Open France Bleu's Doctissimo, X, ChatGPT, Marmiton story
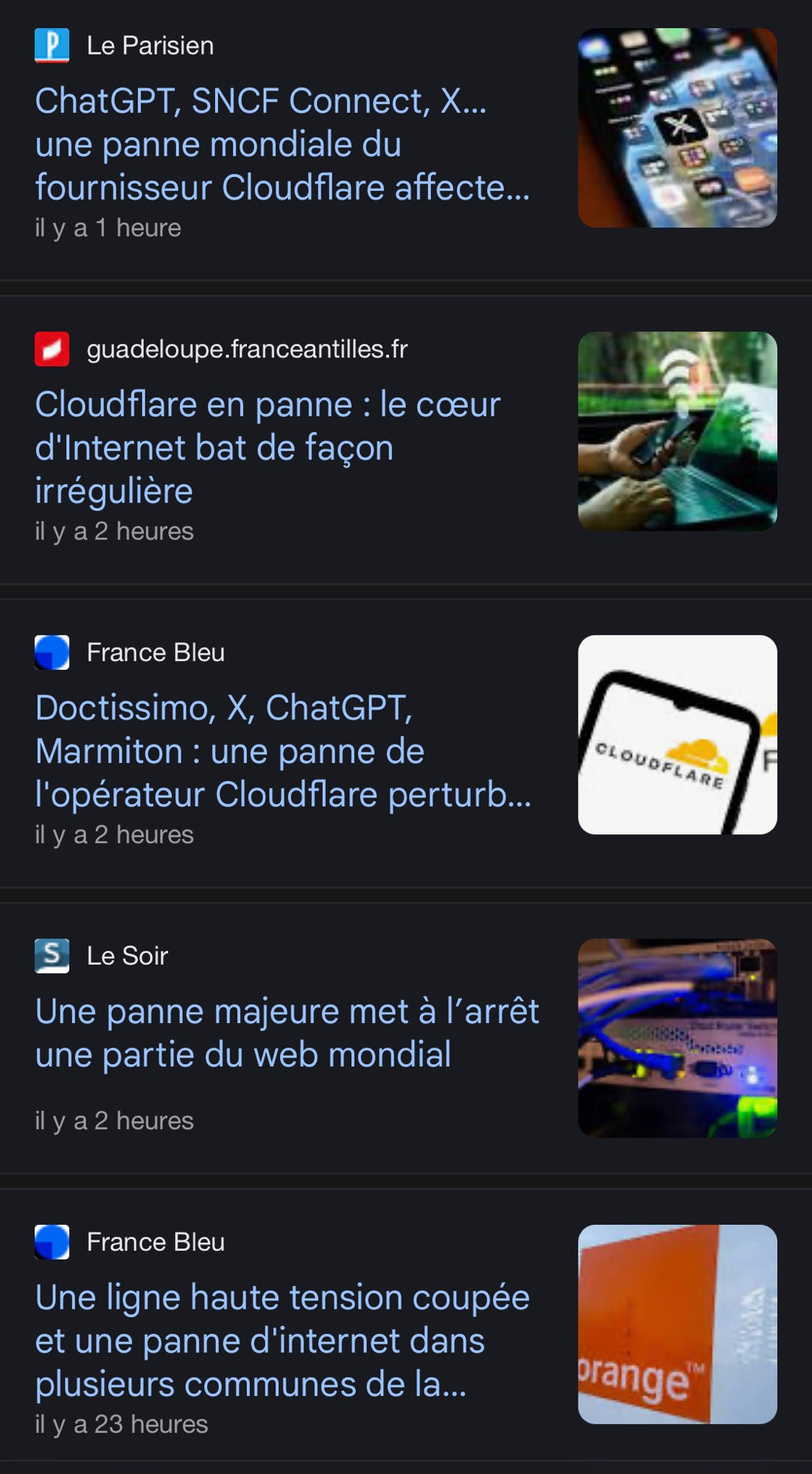Image resolution: width=812 pixels, height=1474 pixels. click(x=282, y=751)
